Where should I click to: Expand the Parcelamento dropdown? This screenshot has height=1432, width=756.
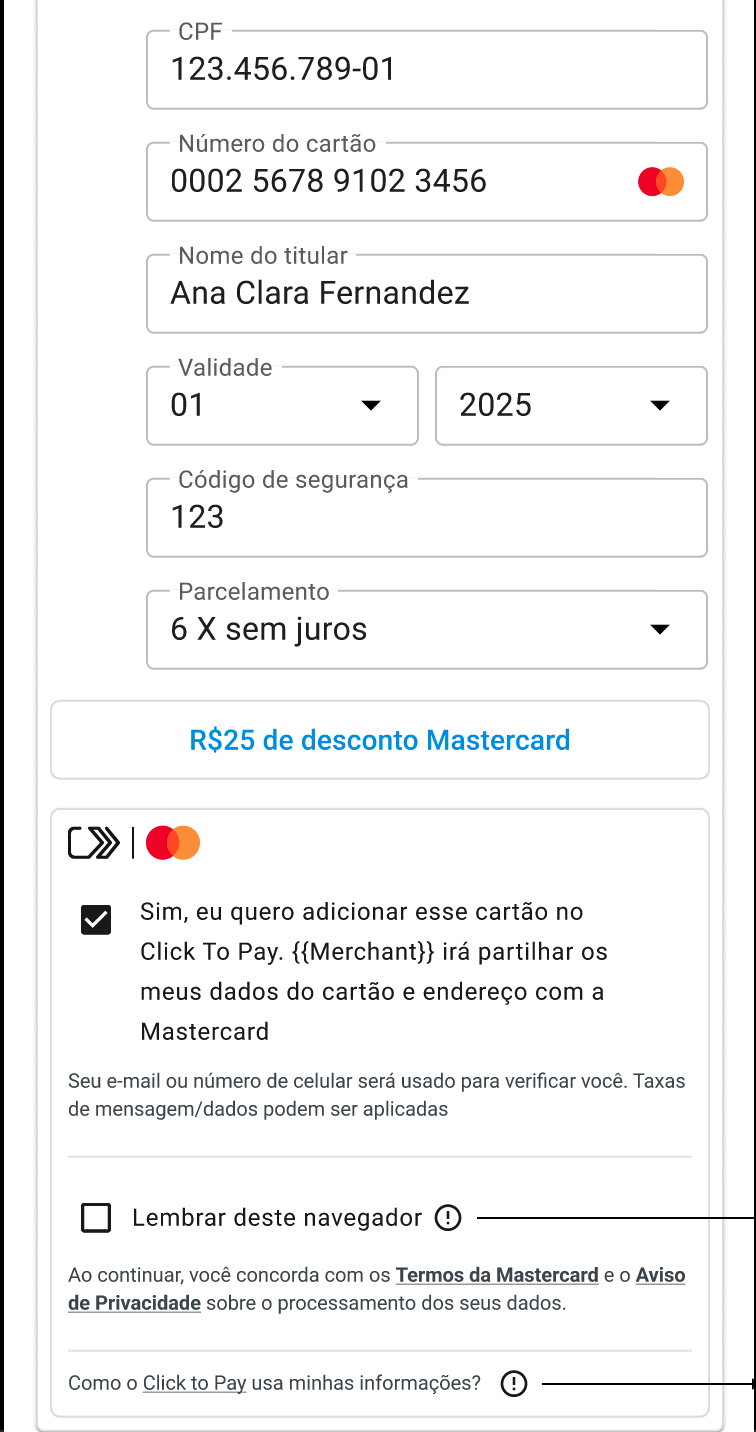point(426,630)
